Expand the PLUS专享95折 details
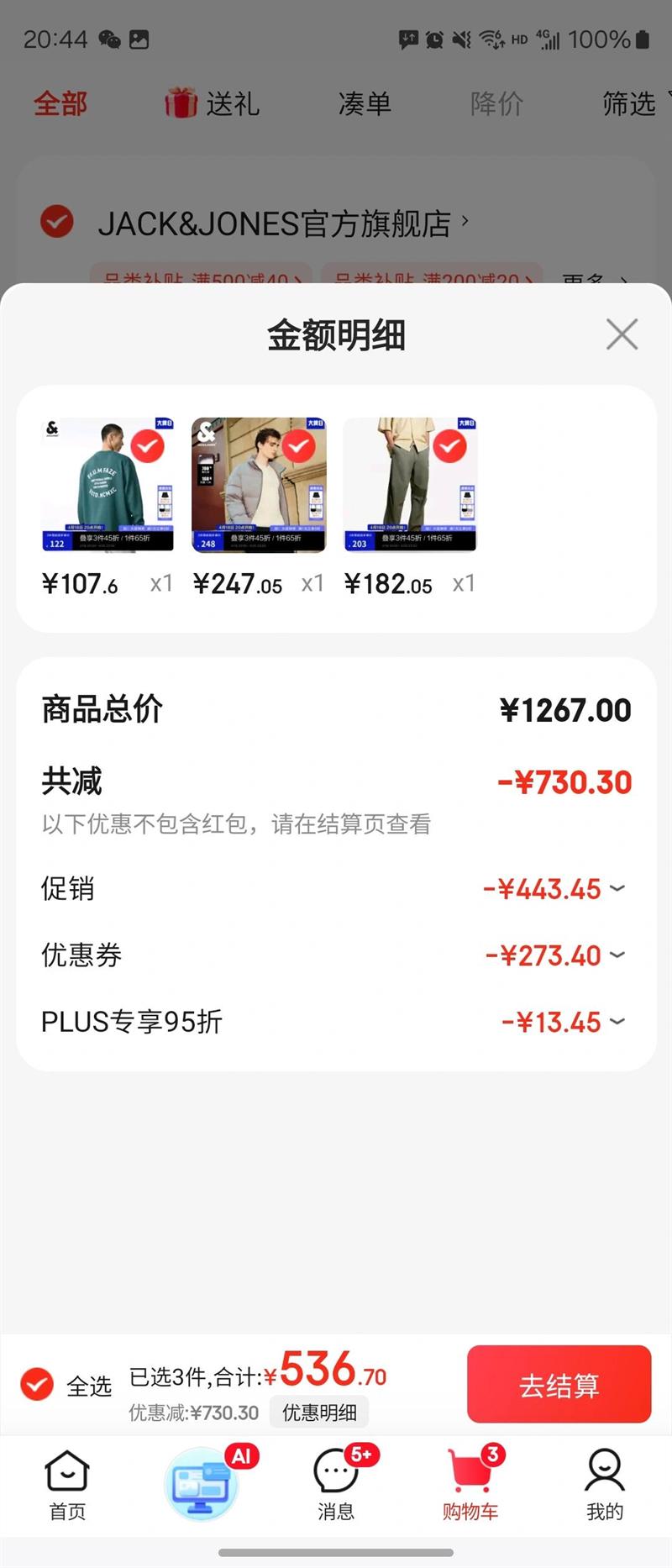This screenshot has height=1568, width=672. pos(617,1022)
